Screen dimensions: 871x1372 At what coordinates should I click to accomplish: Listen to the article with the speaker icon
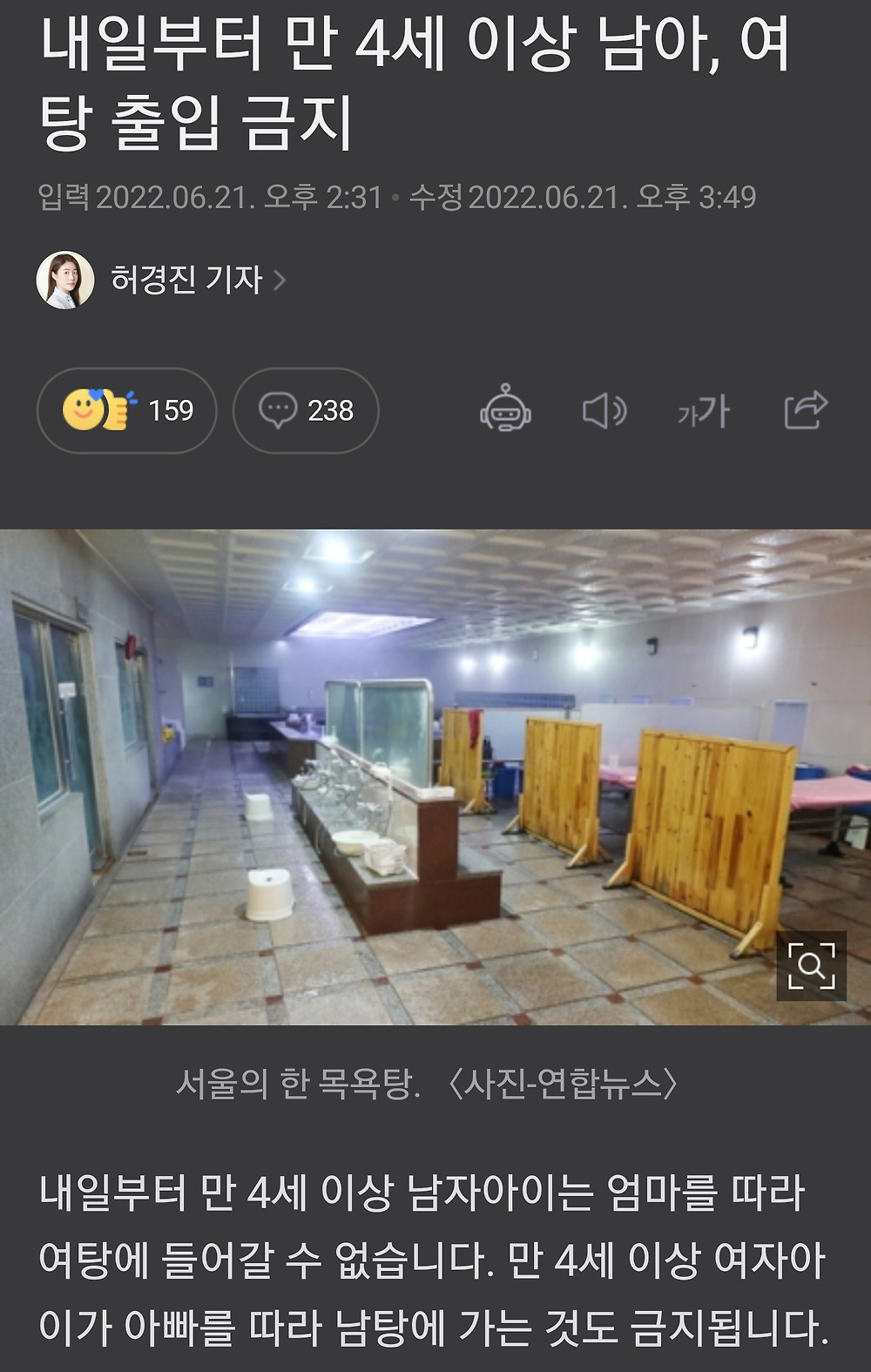pyautogui.click(x=604, y=410)
